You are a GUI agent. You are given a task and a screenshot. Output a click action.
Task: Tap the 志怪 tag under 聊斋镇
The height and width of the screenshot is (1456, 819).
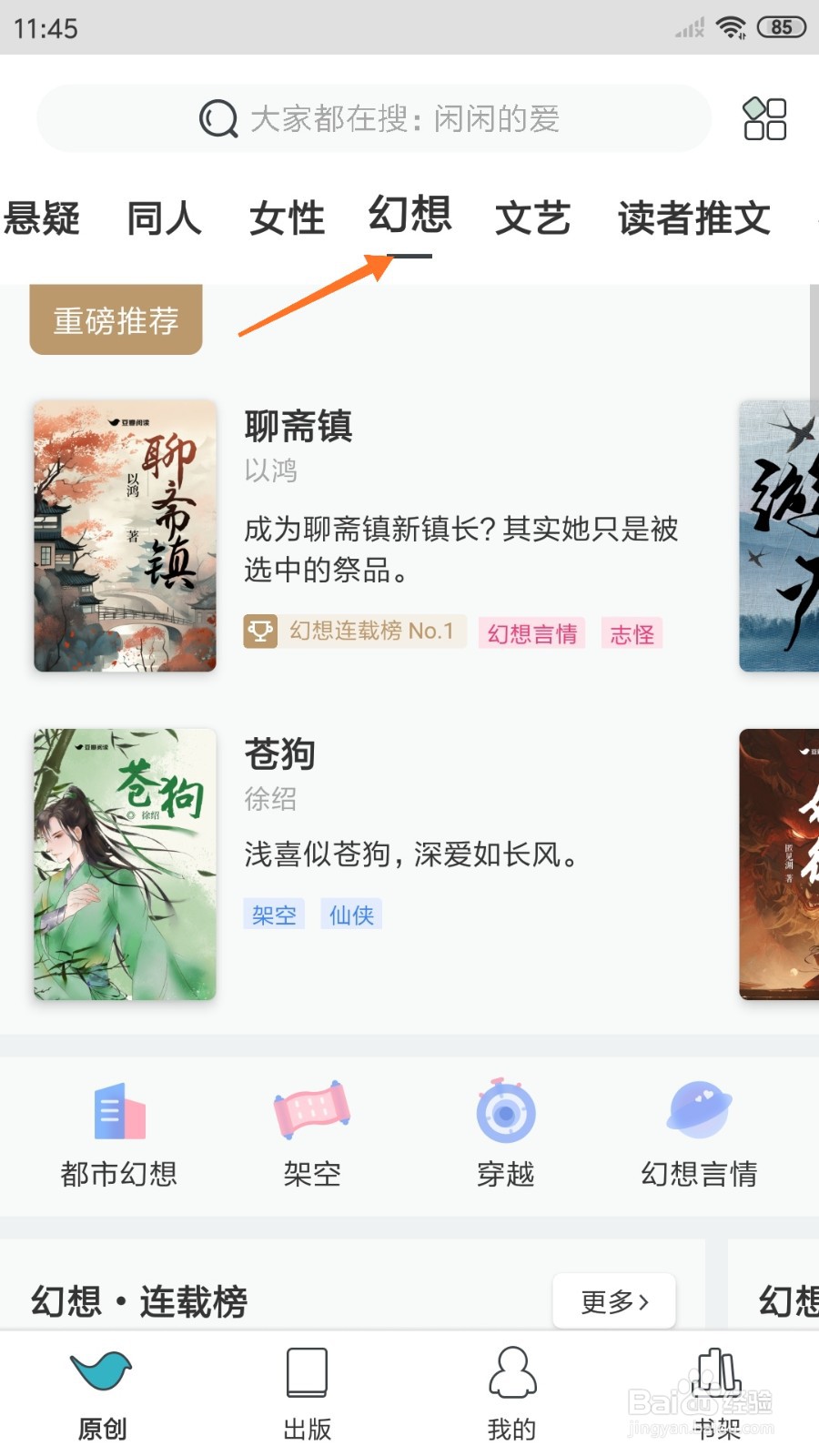(x=631, y=634)
